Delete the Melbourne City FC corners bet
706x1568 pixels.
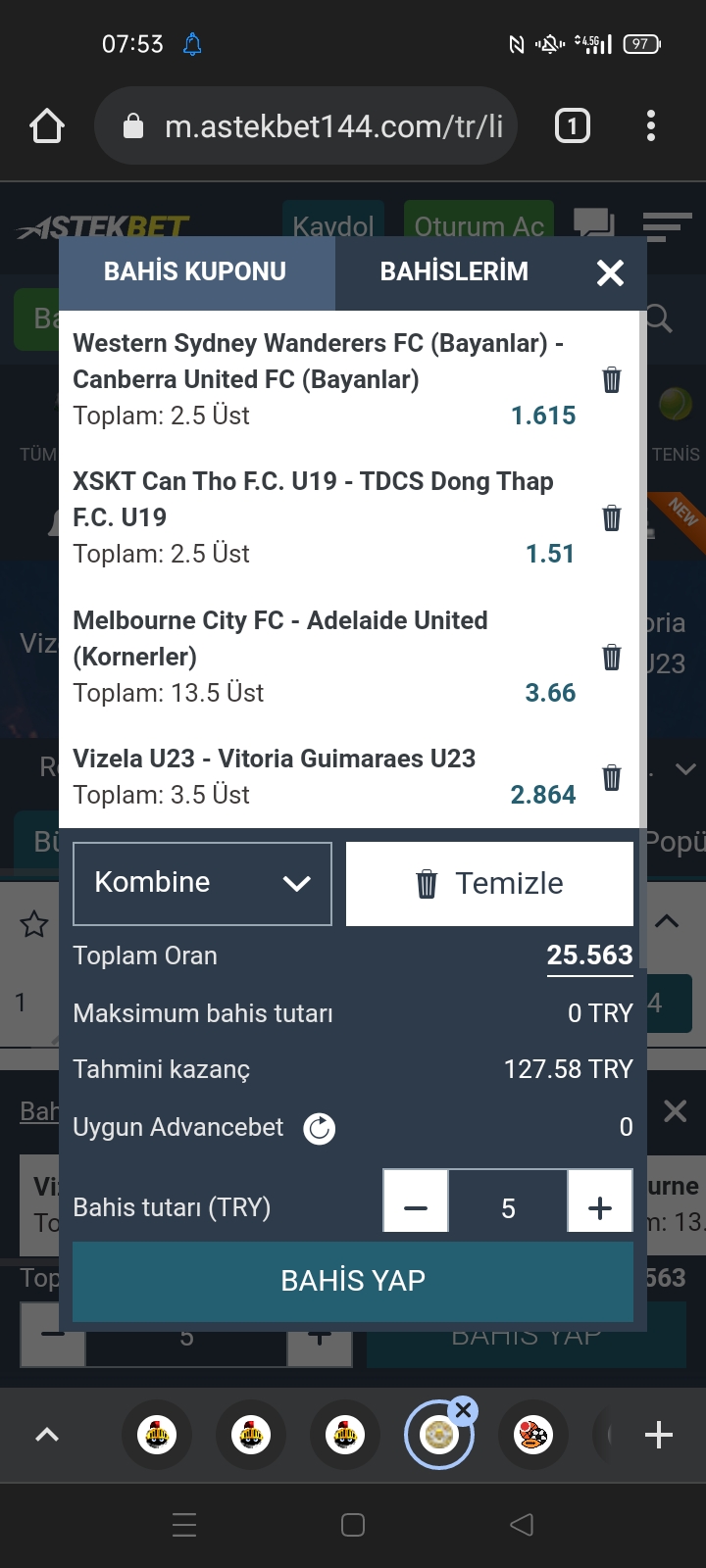coord(611,657)
